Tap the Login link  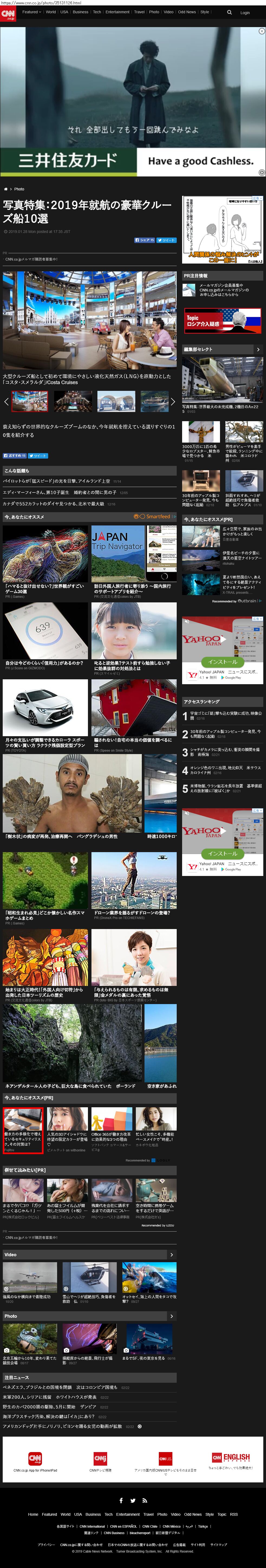pyautogui.click(x=245, y=12)
